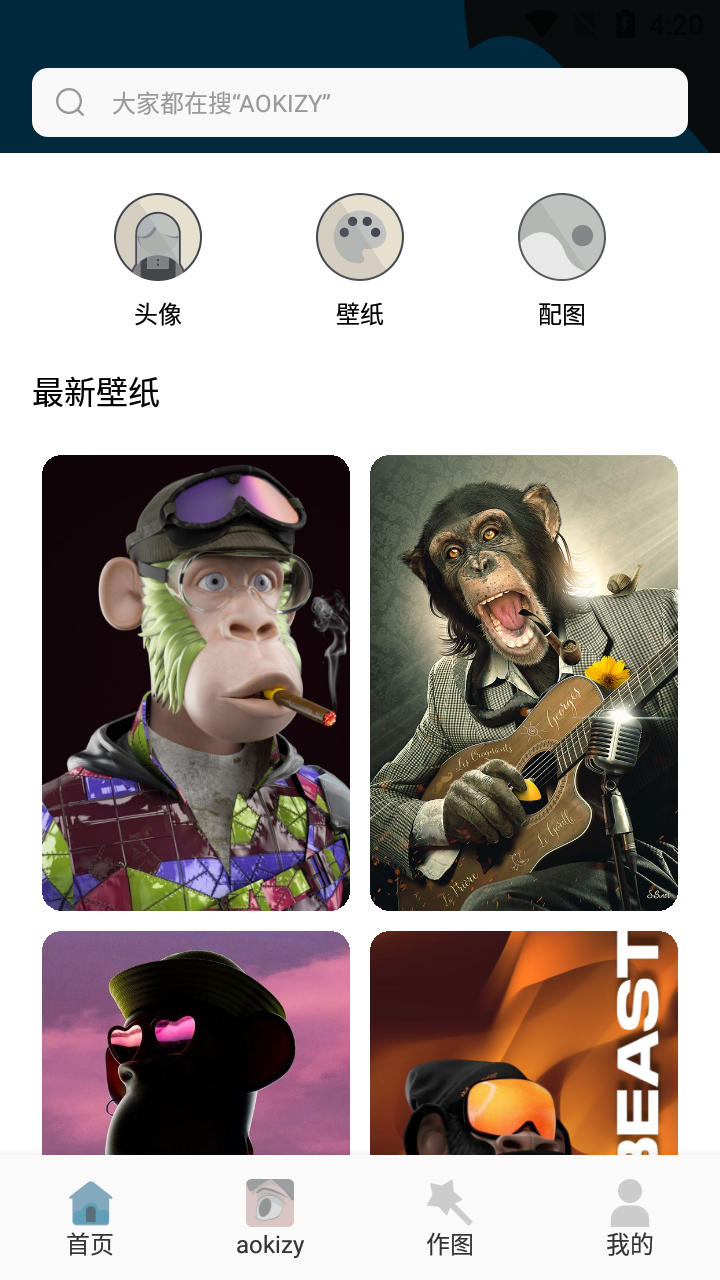Screen dimensions: 720x1280
Task: Switch to the aokizy tab
Action: 270,1218
